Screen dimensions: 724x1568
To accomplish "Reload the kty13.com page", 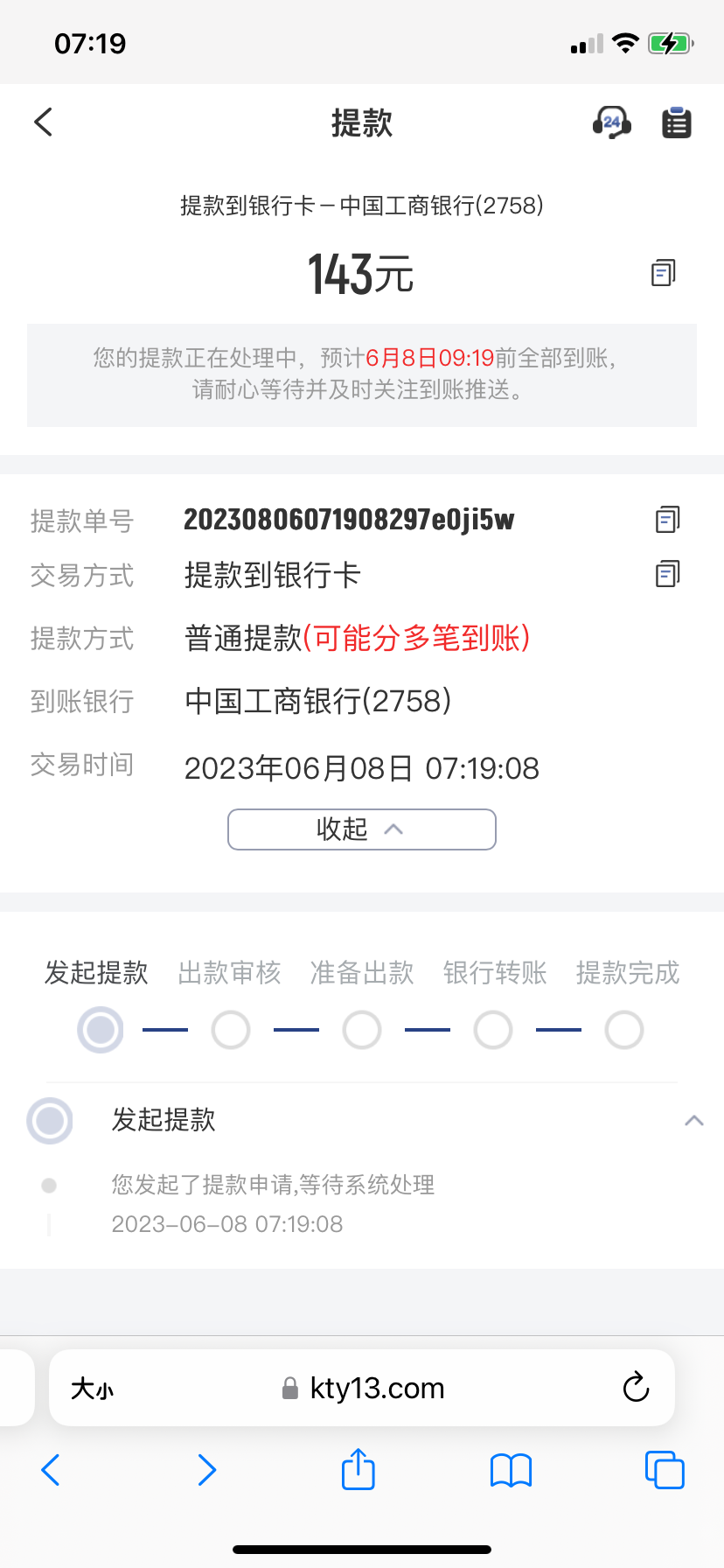I will (x=636, y=1387).
